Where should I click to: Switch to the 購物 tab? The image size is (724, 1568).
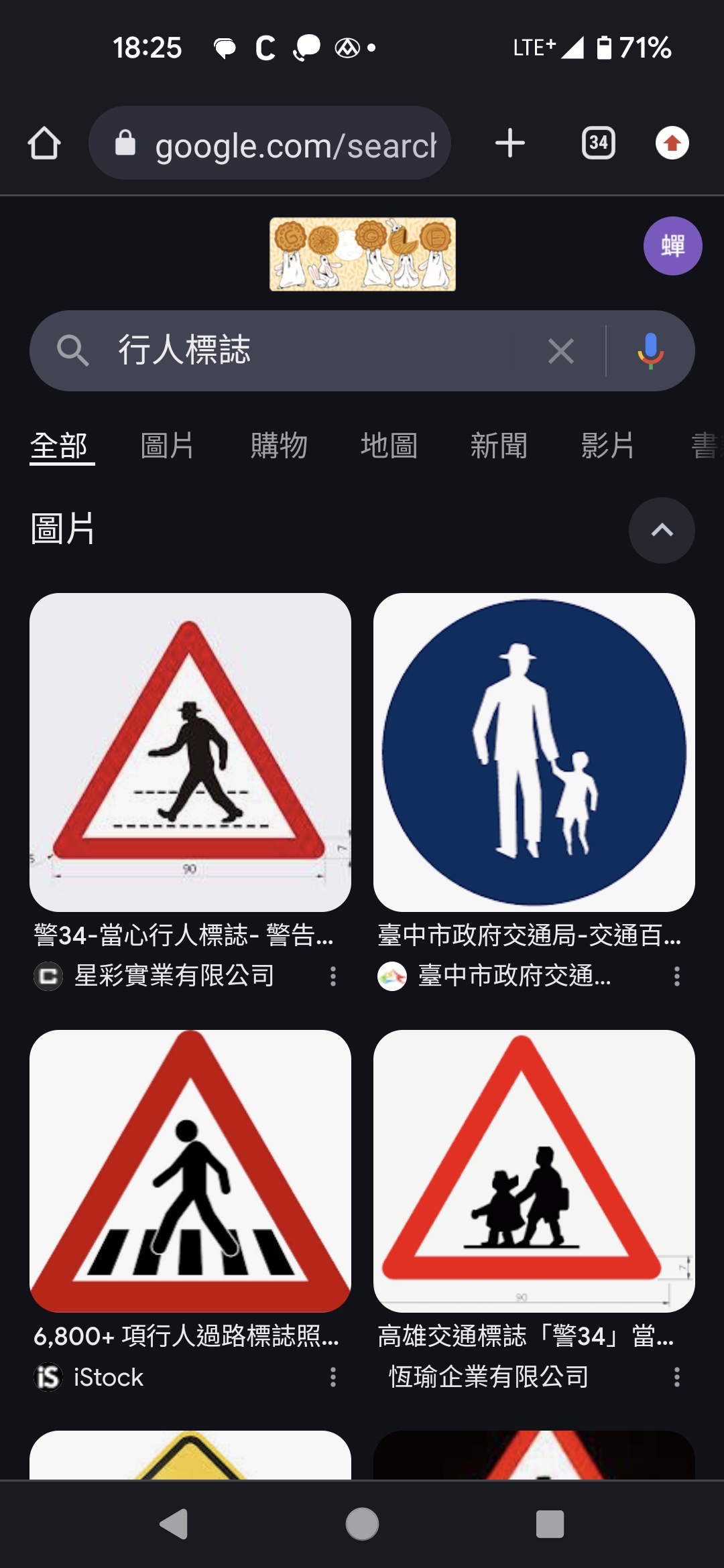(x=279, y=446)
